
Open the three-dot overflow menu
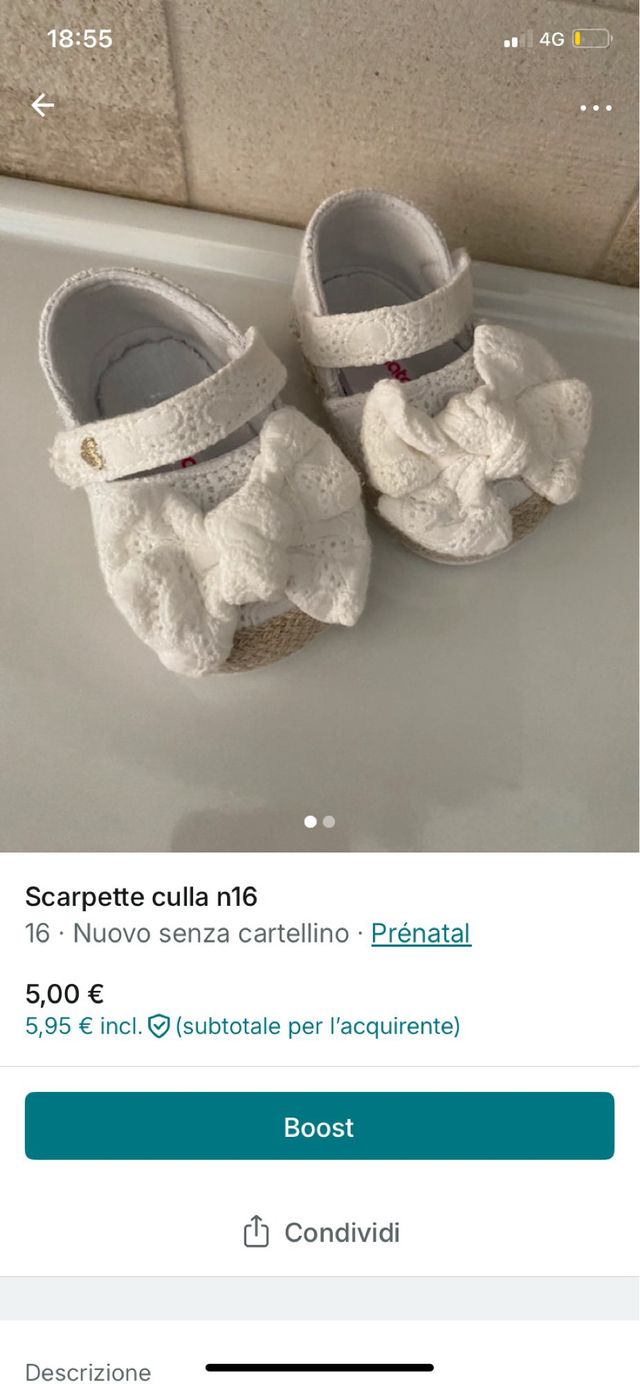[595, 108]
